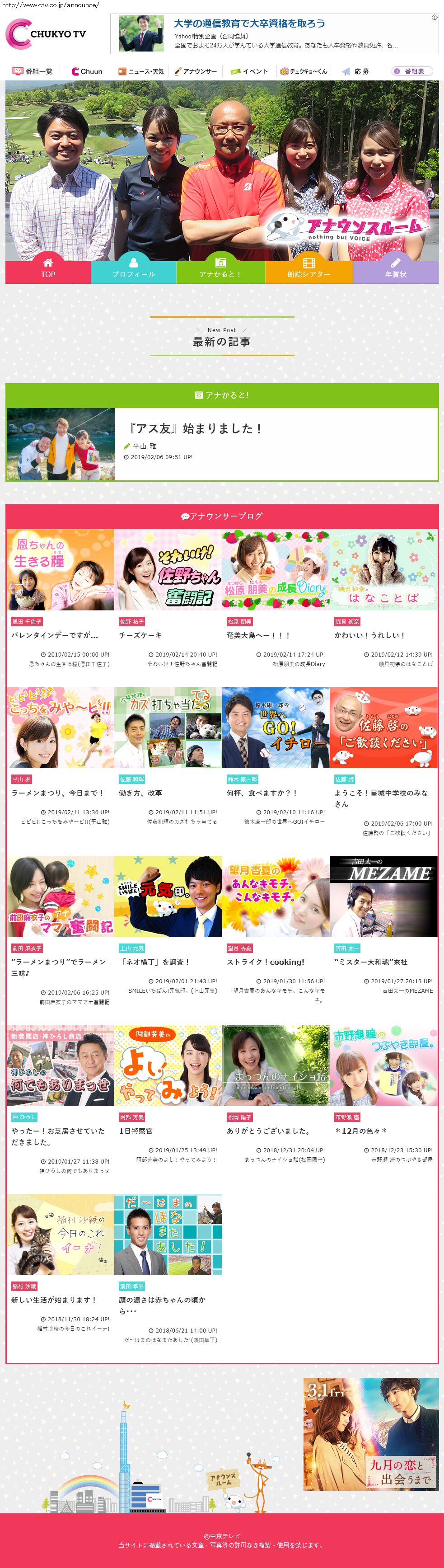Select the イベント menu item
Image resolution: width=444 pixels, height=1568 pixels.
click(249, 71)
